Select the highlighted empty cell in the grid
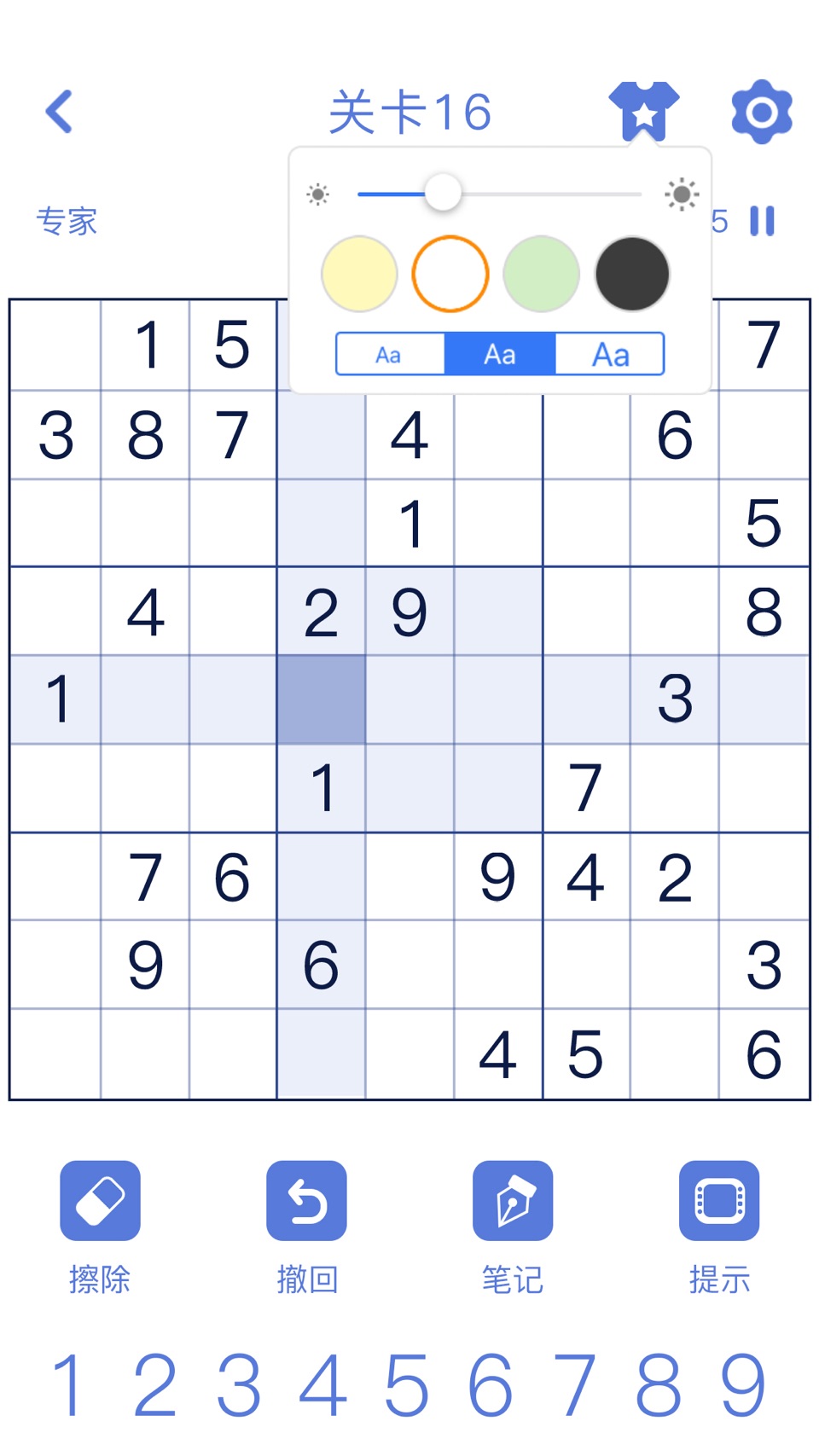 click(x=322, y=699)
